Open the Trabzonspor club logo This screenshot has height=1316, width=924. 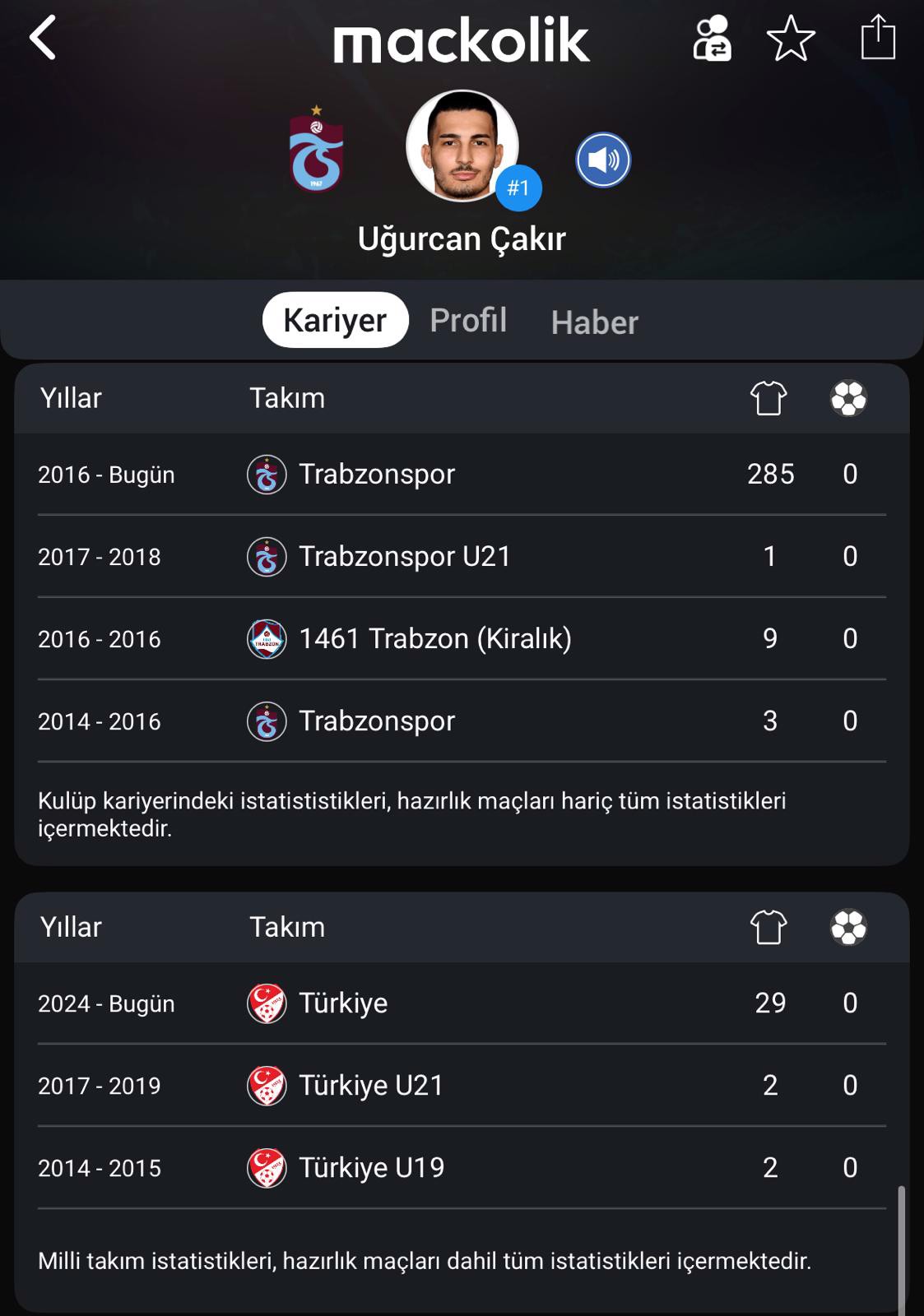pos(317,150)
